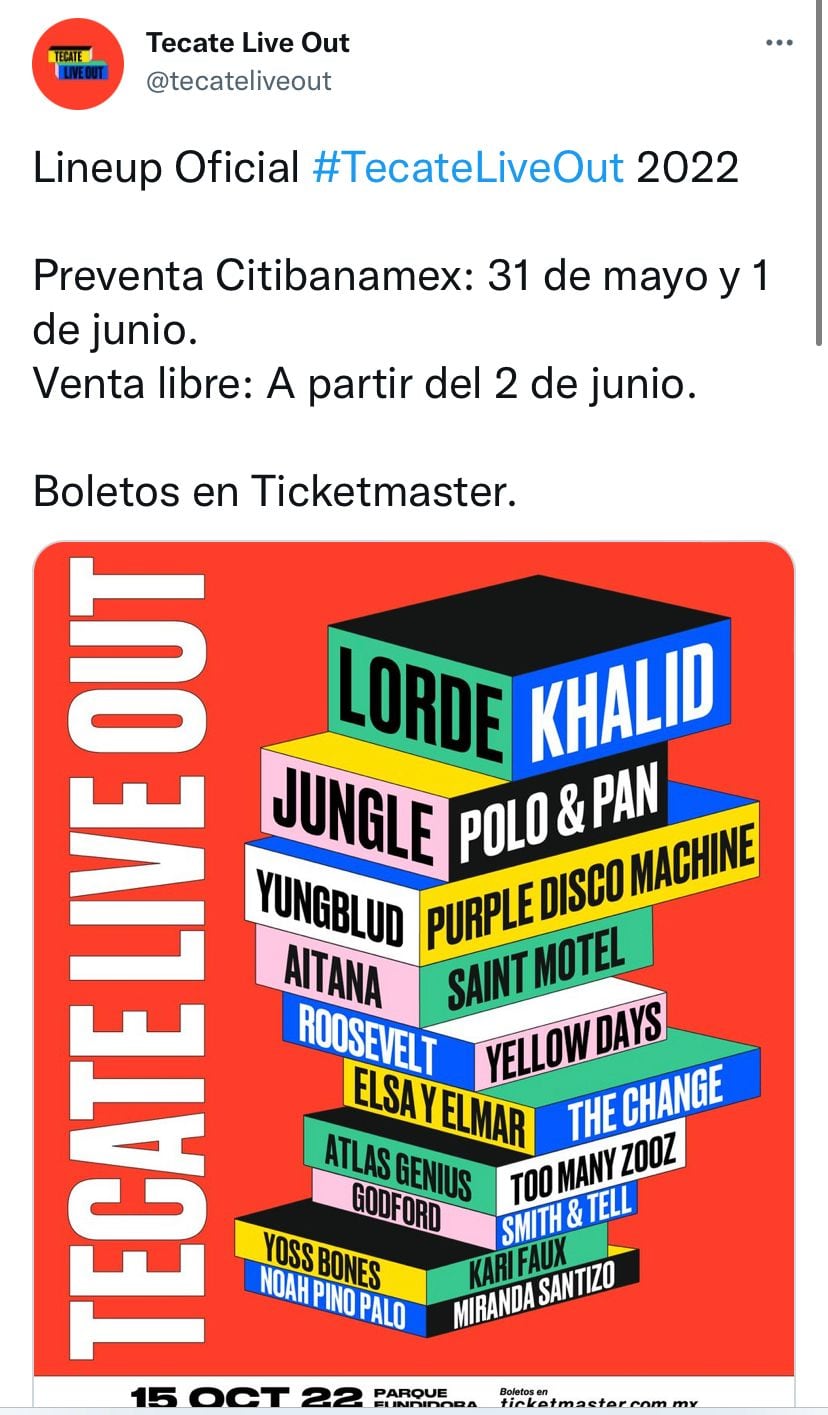
Task: Open the @tecateliveout account handle
Action: (x=239, y=82)
